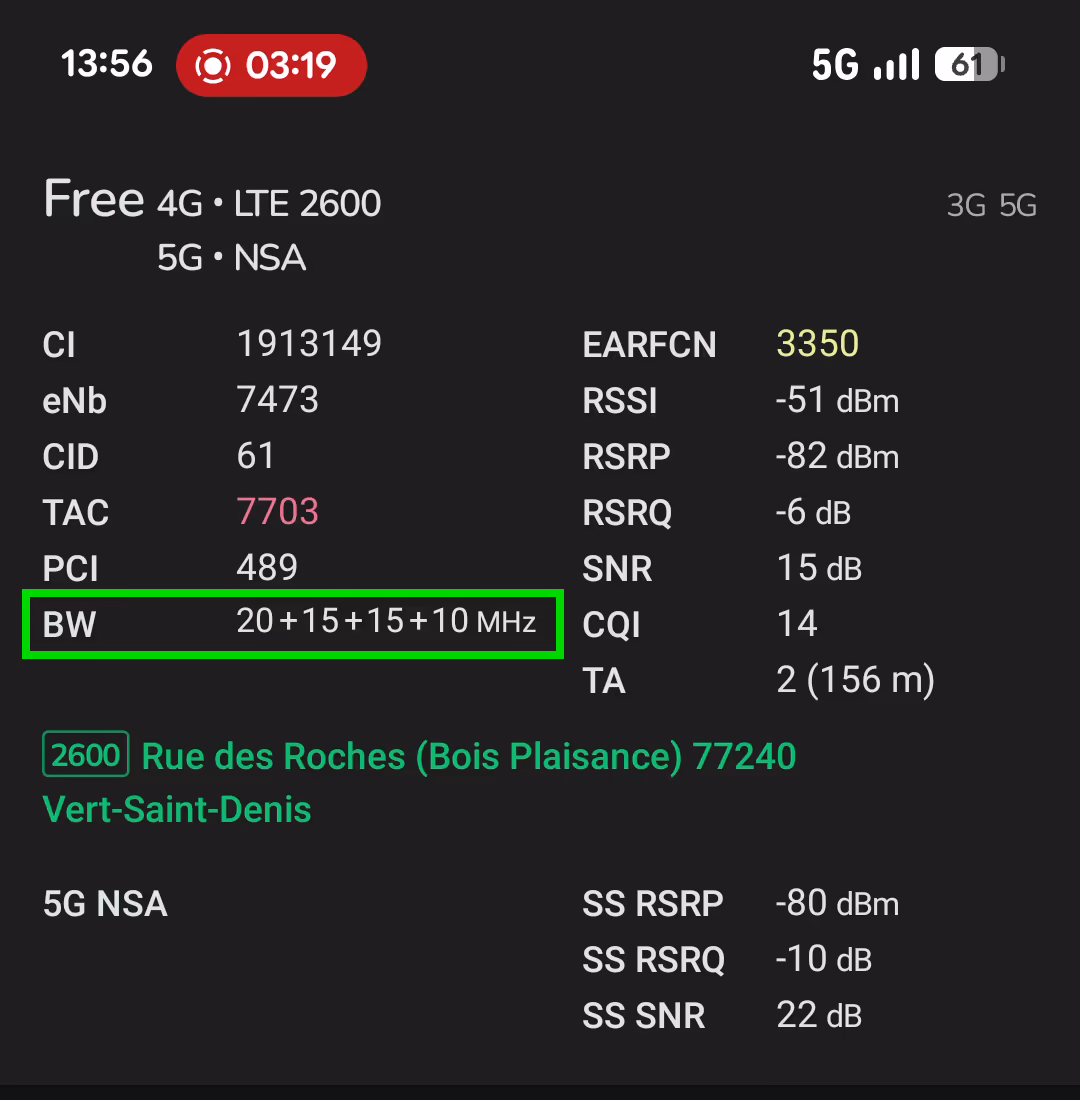This screenshot has height=1100, width=1080.
Task: Open the Rue des Roches site address link
Action: 468,757
